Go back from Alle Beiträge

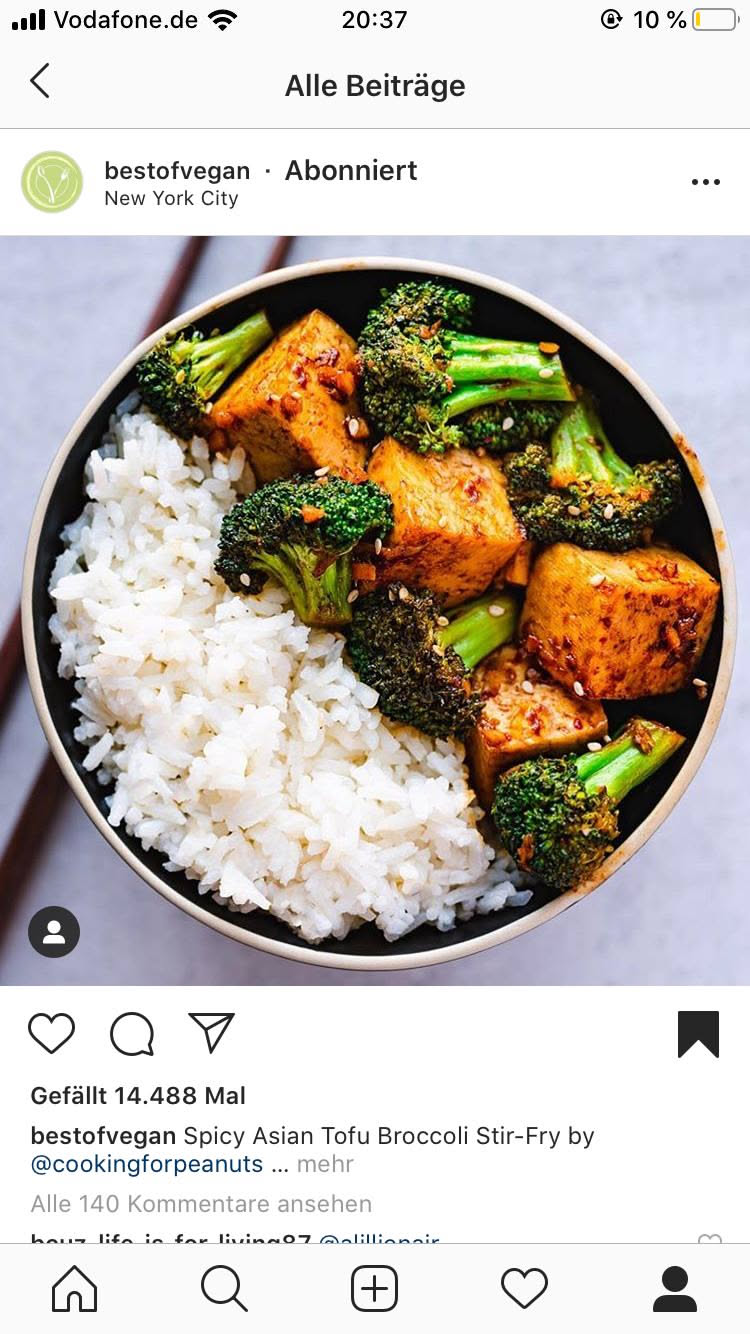(40, 82)
